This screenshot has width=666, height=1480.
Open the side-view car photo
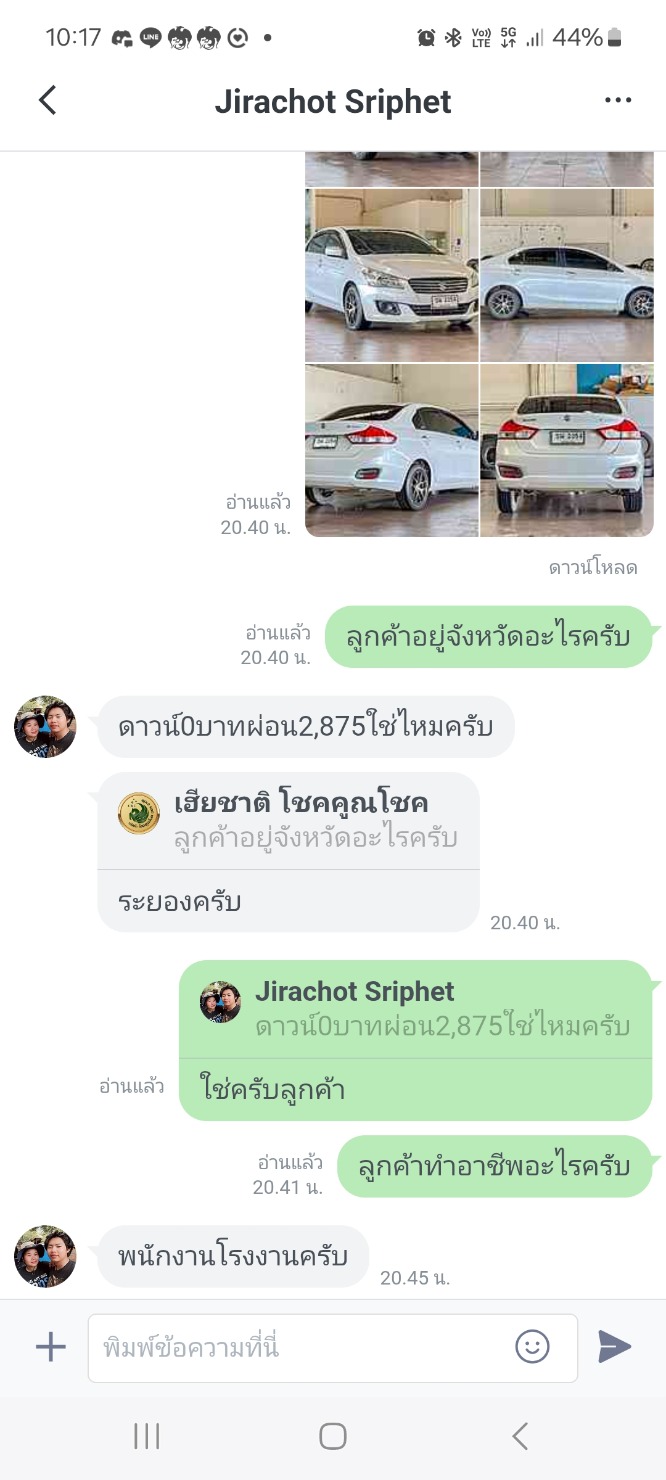[x=567, y=275]
